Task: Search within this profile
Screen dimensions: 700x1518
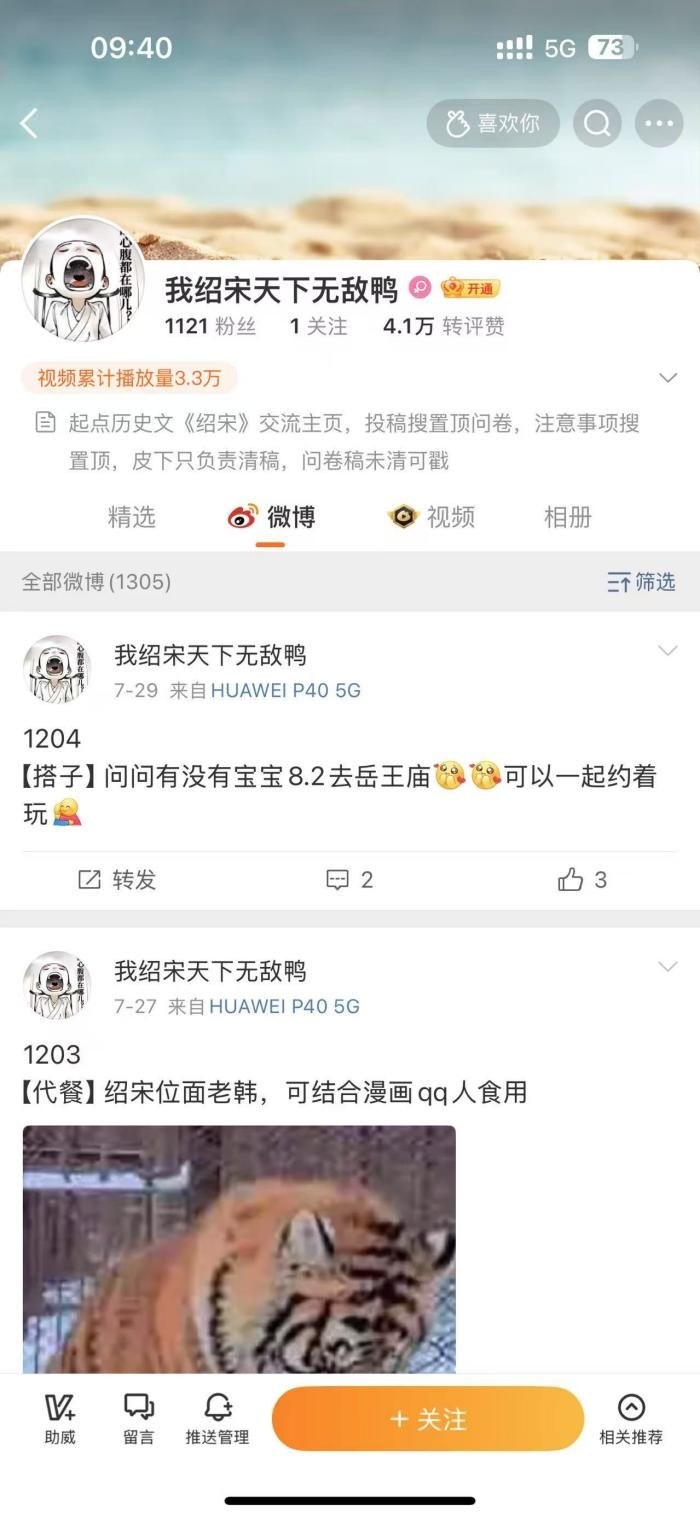Action: tap(597, 124)
